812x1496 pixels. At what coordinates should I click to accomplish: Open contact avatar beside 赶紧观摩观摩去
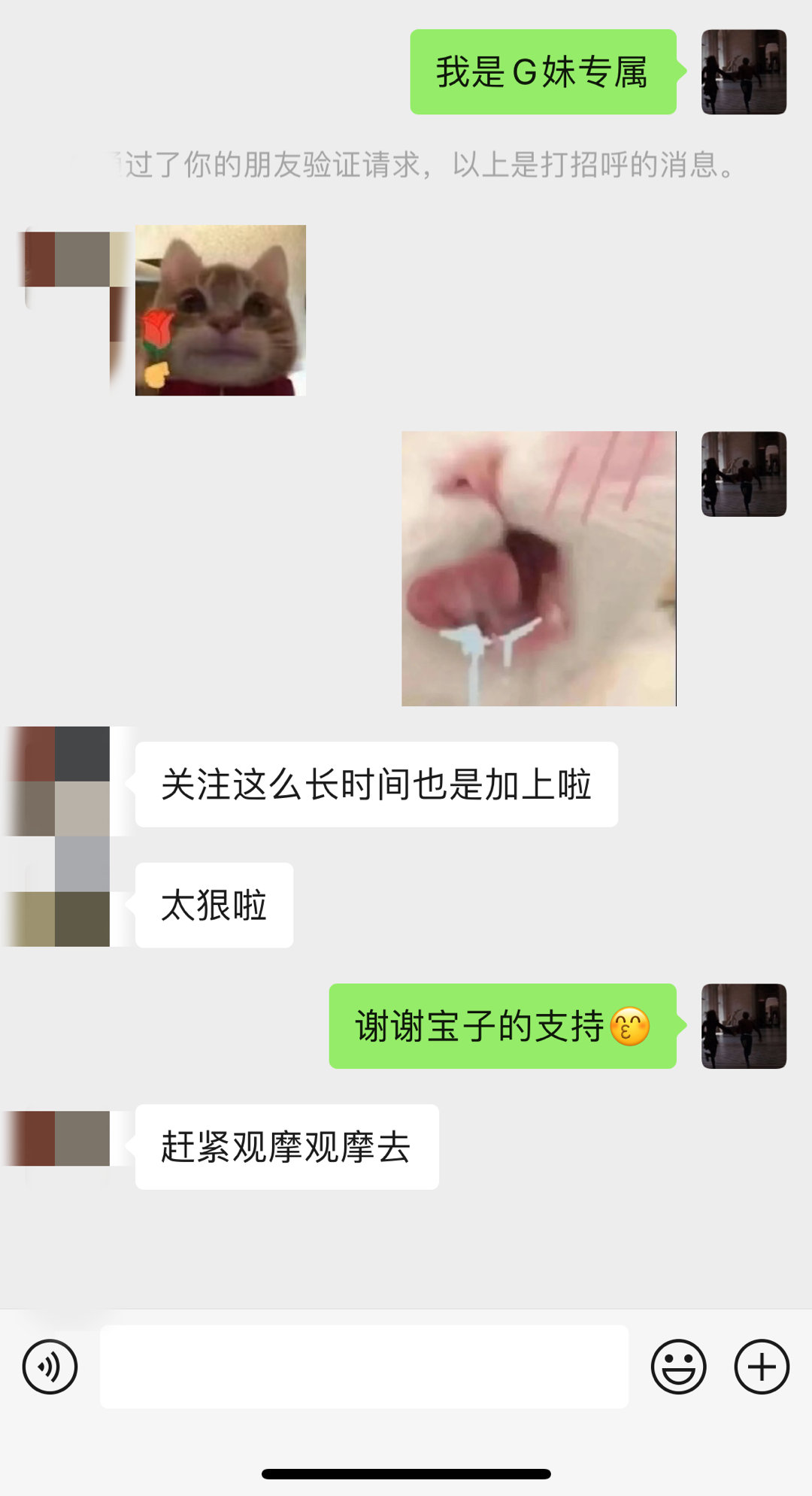[68, 1146]
